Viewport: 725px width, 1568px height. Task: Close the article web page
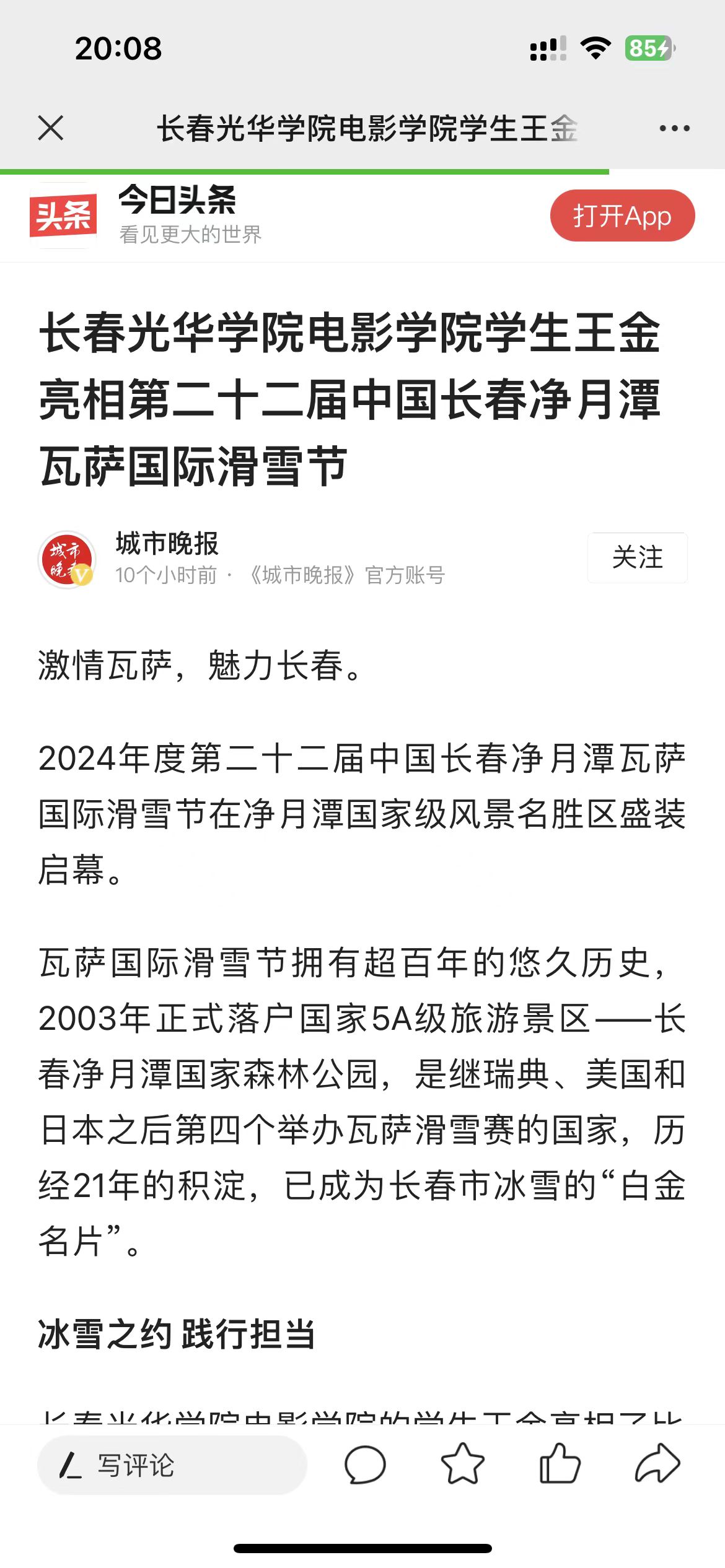(51, 128)
